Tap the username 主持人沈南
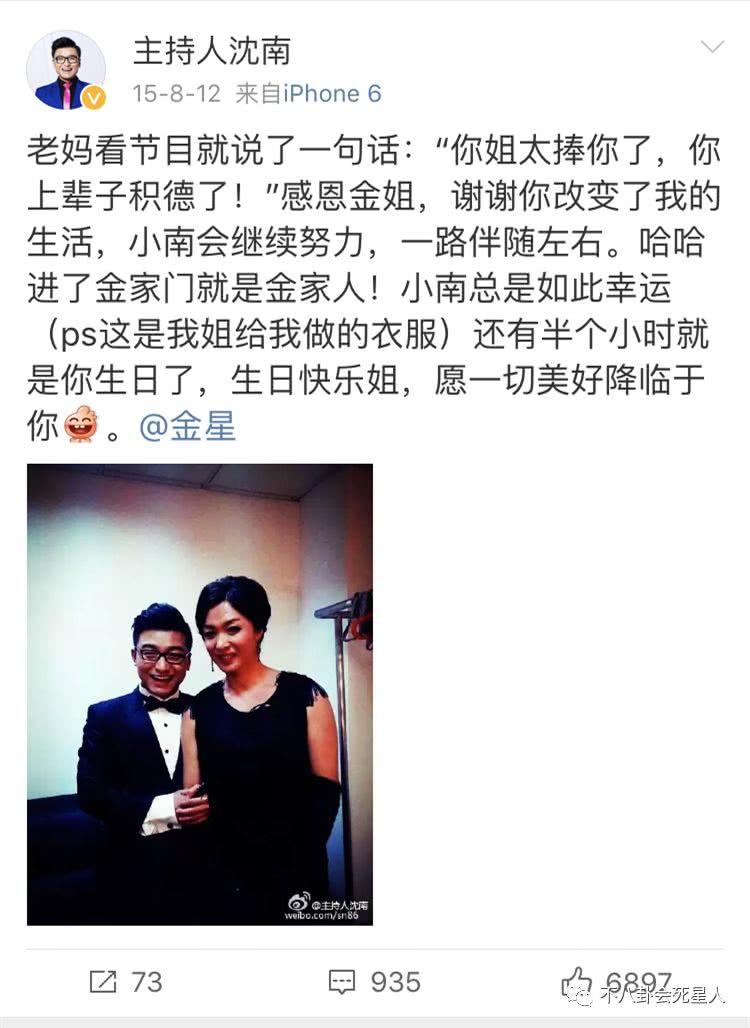Viewport: 750px width, 1028px height. point(212,50)
